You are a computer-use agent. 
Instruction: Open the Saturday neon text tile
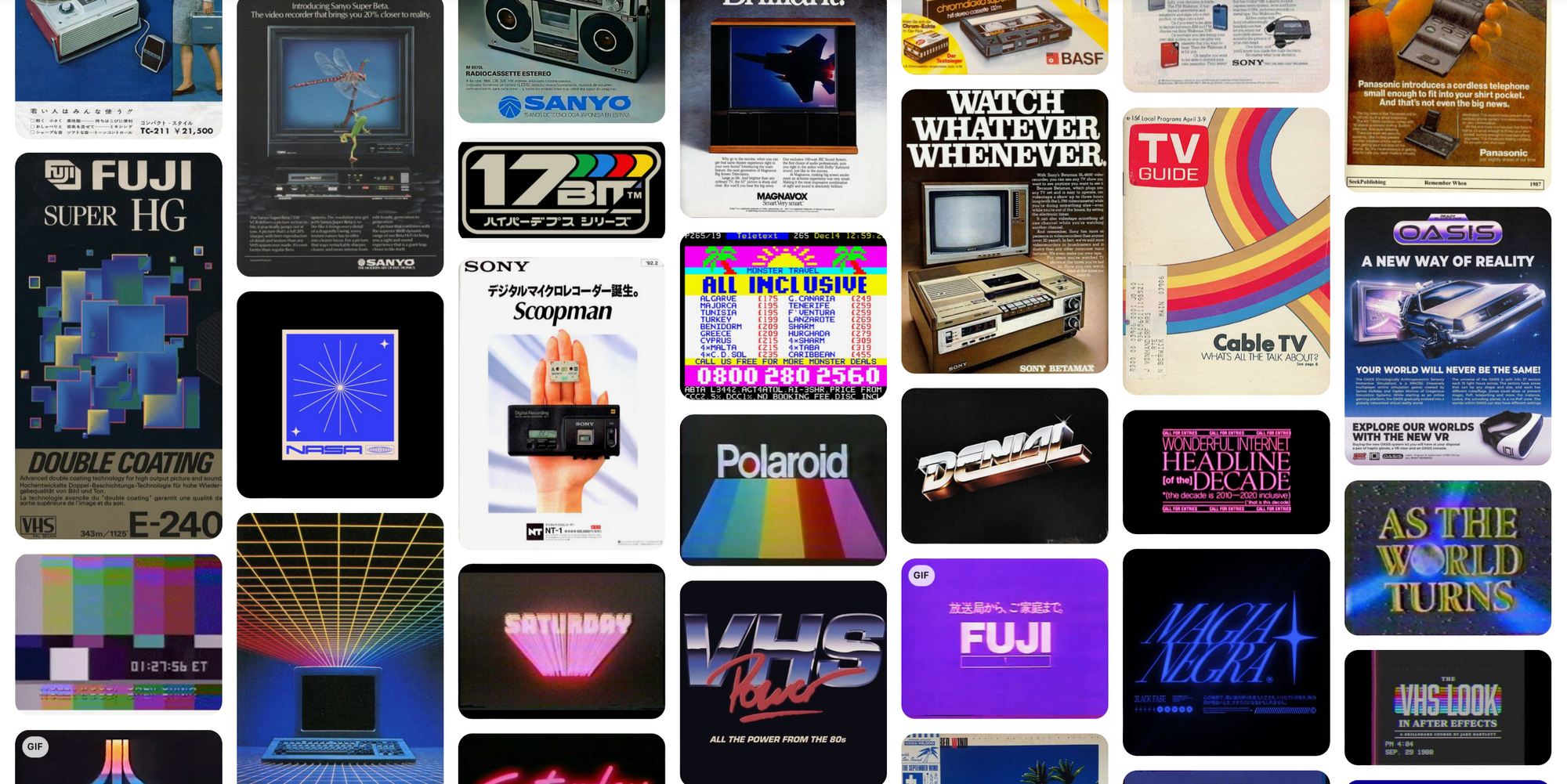point(561,641)
